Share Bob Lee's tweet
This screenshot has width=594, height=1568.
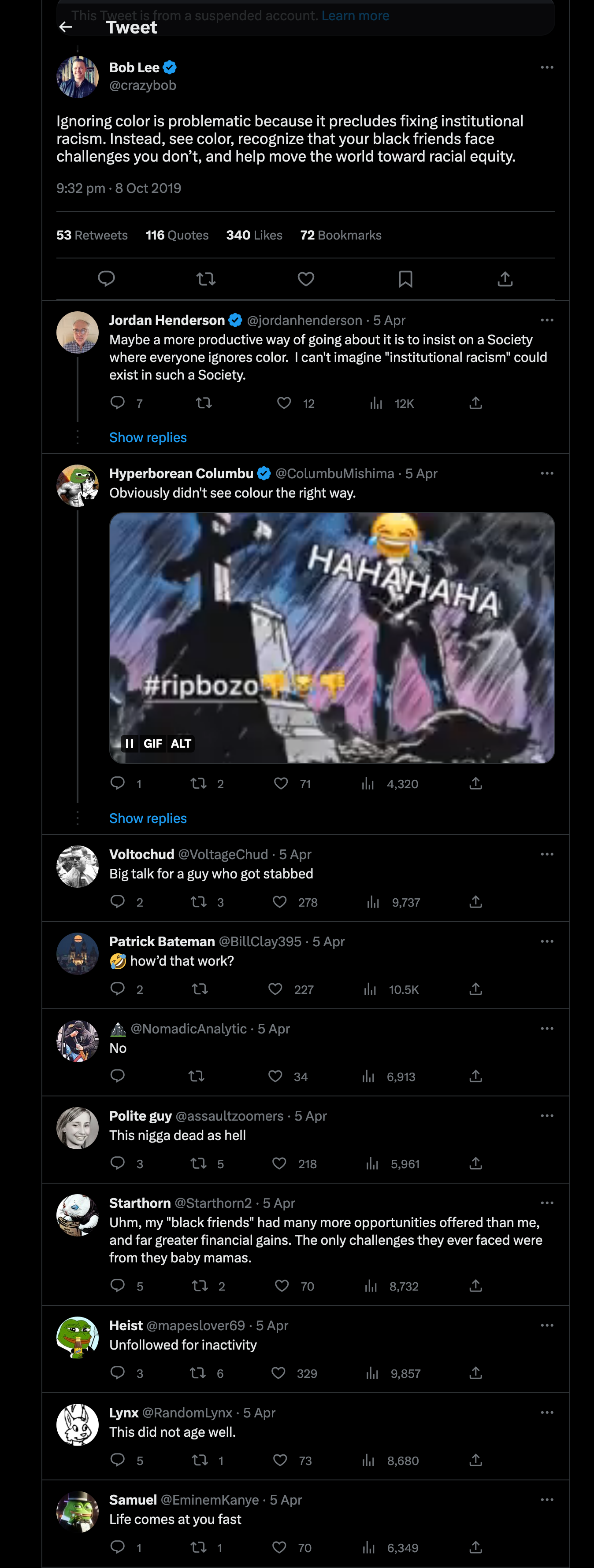[x=505, y=280]
